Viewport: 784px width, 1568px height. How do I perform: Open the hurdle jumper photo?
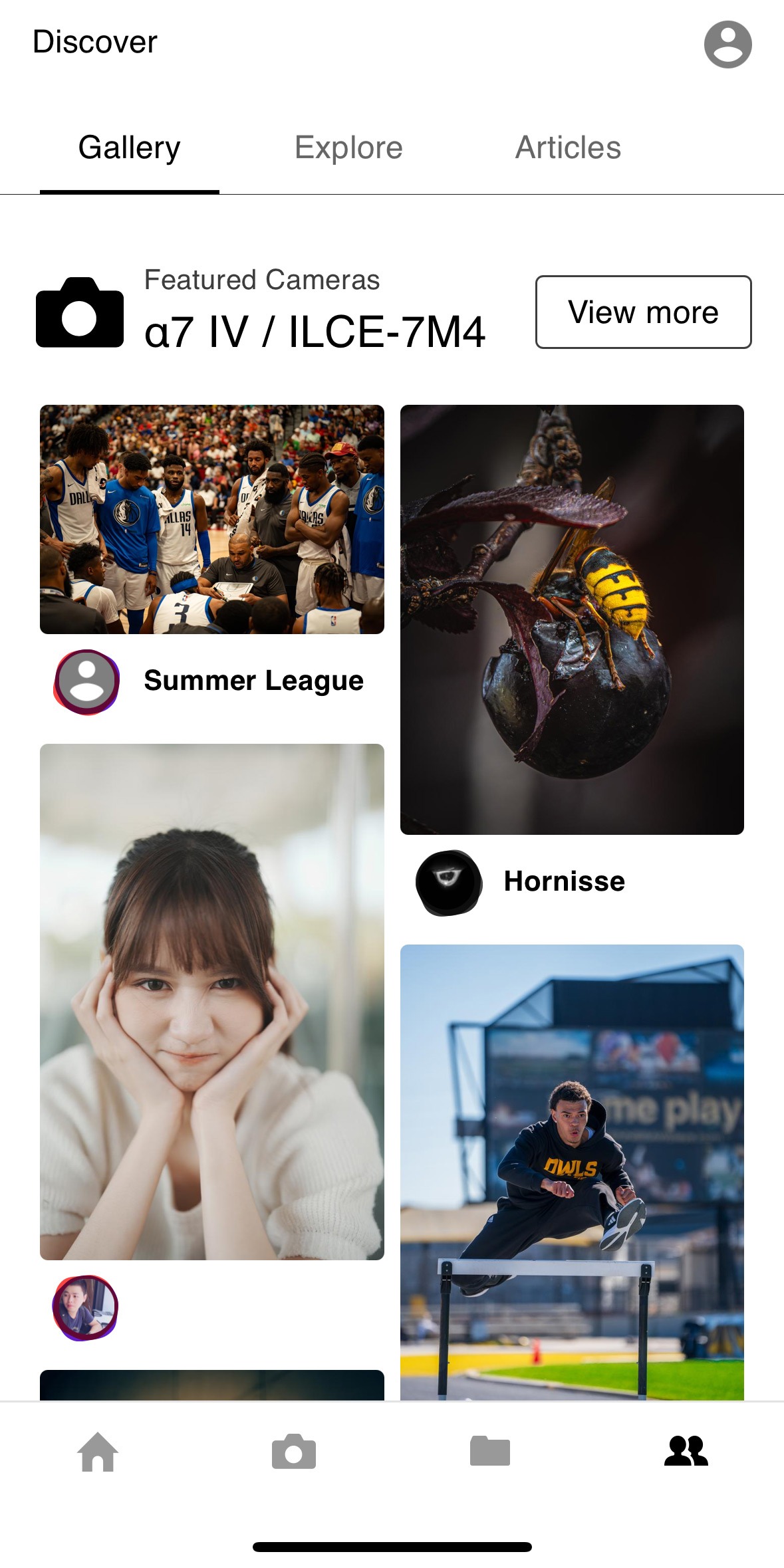572,1172
